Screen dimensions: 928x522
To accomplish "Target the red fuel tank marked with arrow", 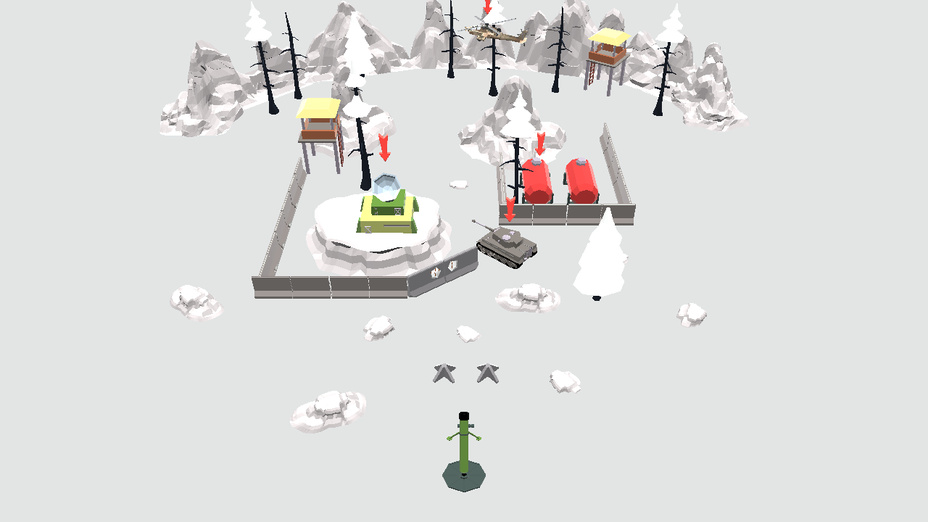I will [538, 181].
